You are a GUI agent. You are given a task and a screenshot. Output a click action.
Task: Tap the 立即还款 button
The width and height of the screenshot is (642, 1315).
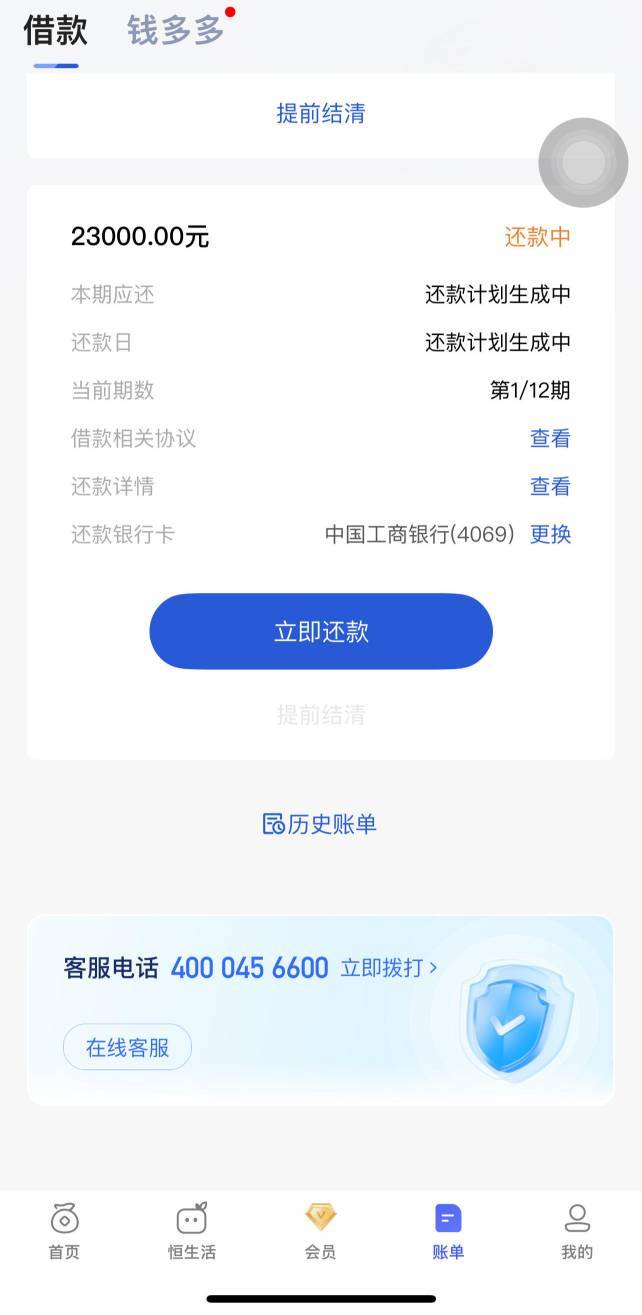tap(321, 632)
